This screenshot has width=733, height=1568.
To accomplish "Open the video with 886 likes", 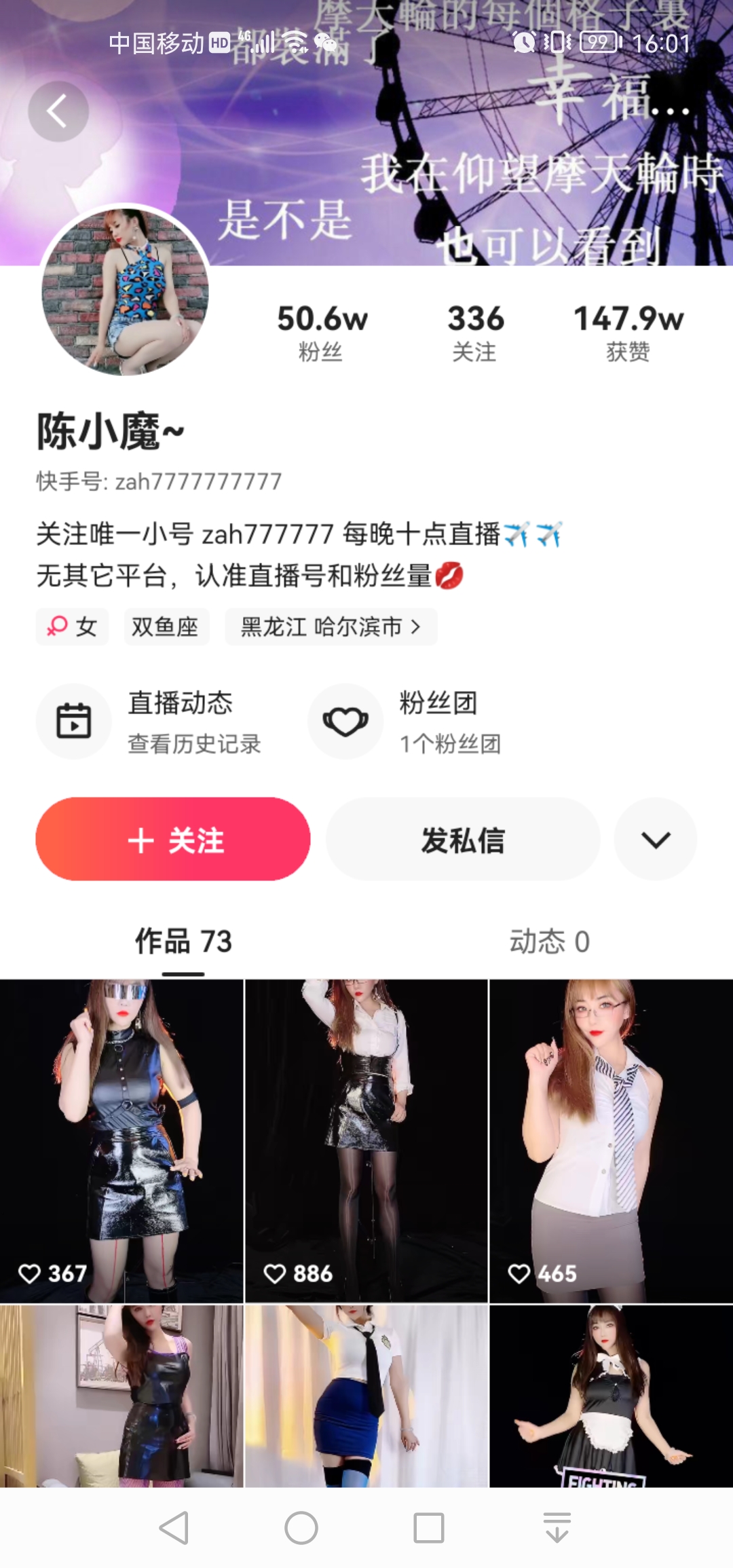I will tap(366, 1140).
